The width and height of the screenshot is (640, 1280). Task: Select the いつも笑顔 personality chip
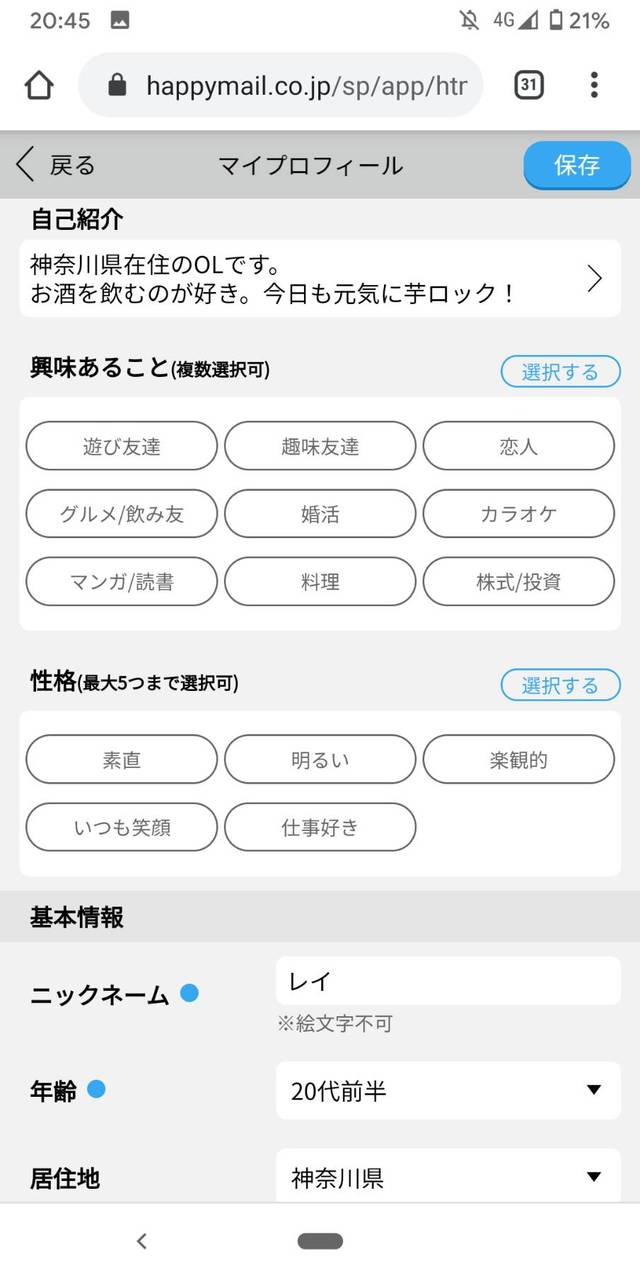pyautogui.click(x=121, y=827)
